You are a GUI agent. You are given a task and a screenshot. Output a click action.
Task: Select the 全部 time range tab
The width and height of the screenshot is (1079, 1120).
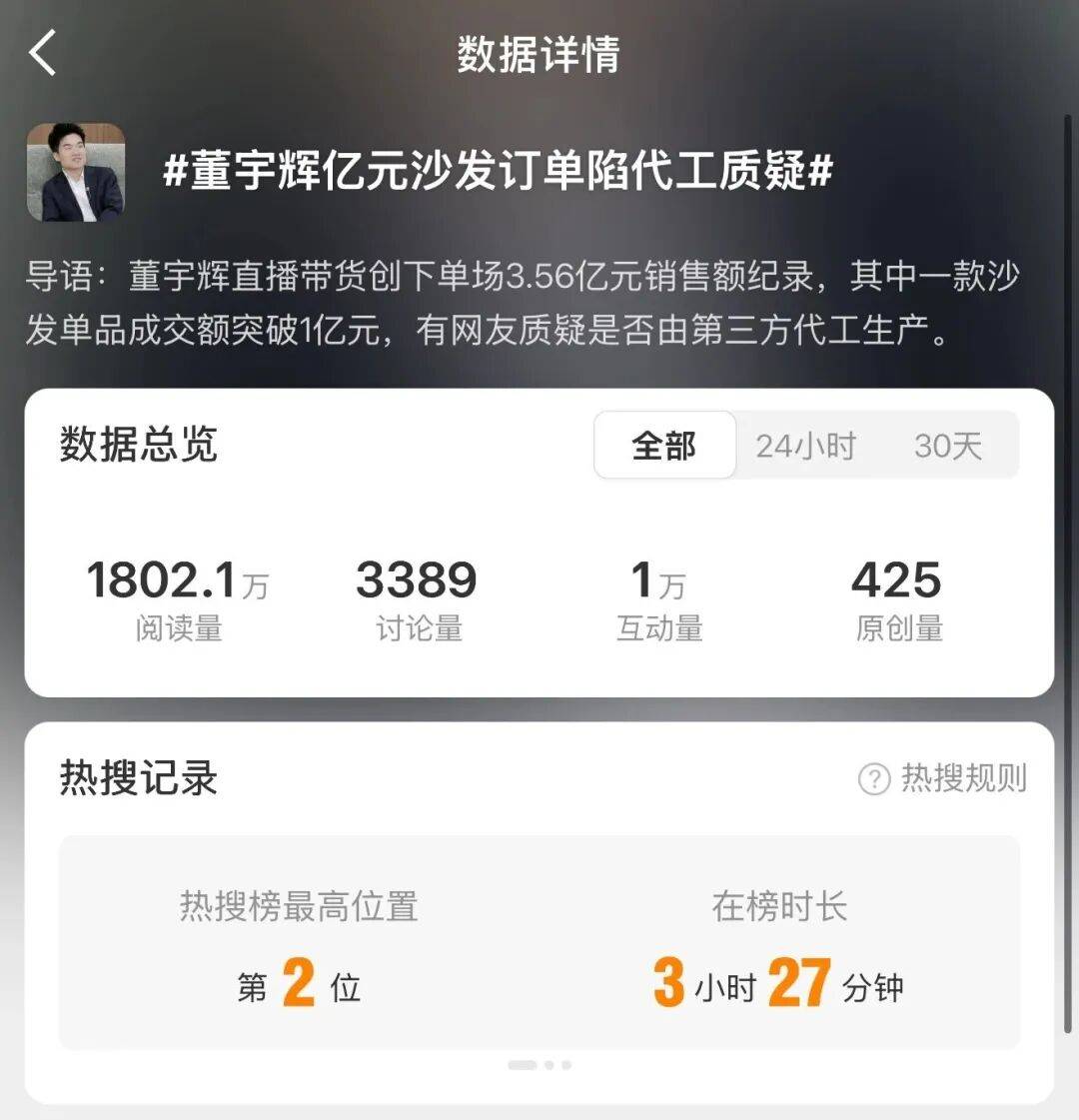point(664,446)
